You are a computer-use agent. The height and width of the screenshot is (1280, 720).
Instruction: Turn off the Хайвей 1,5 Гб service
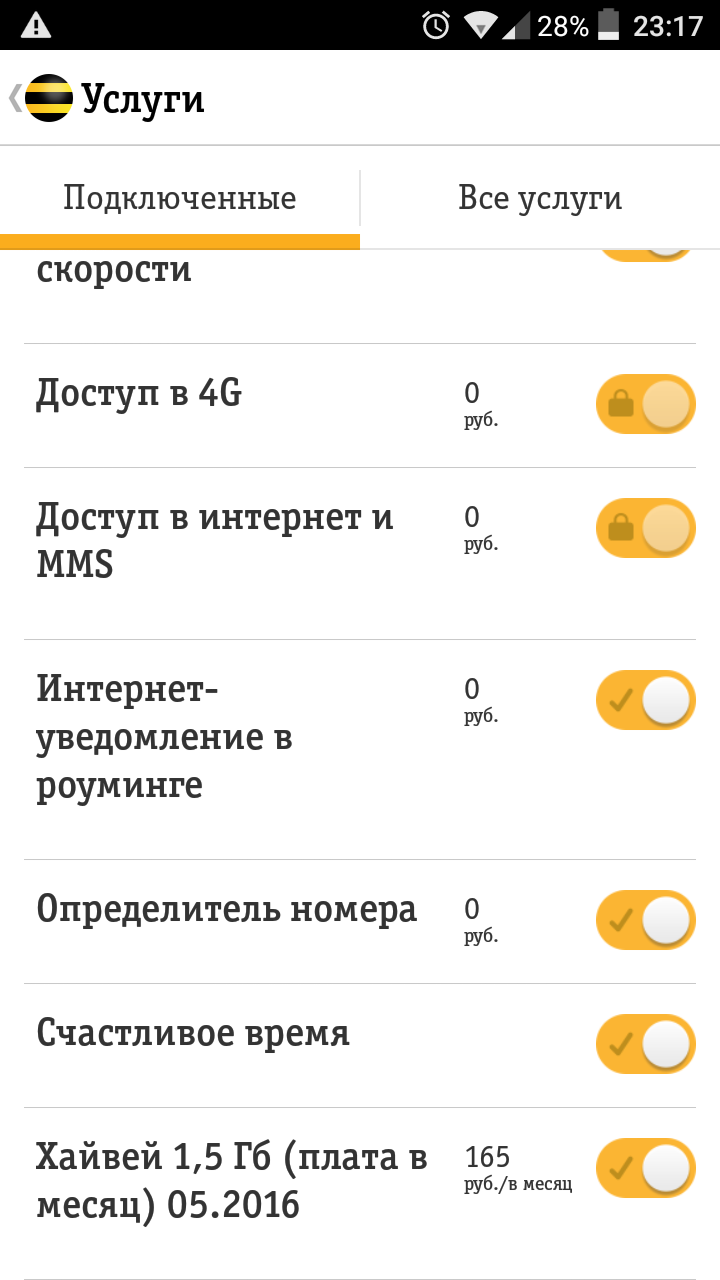tap(645, 1168)
